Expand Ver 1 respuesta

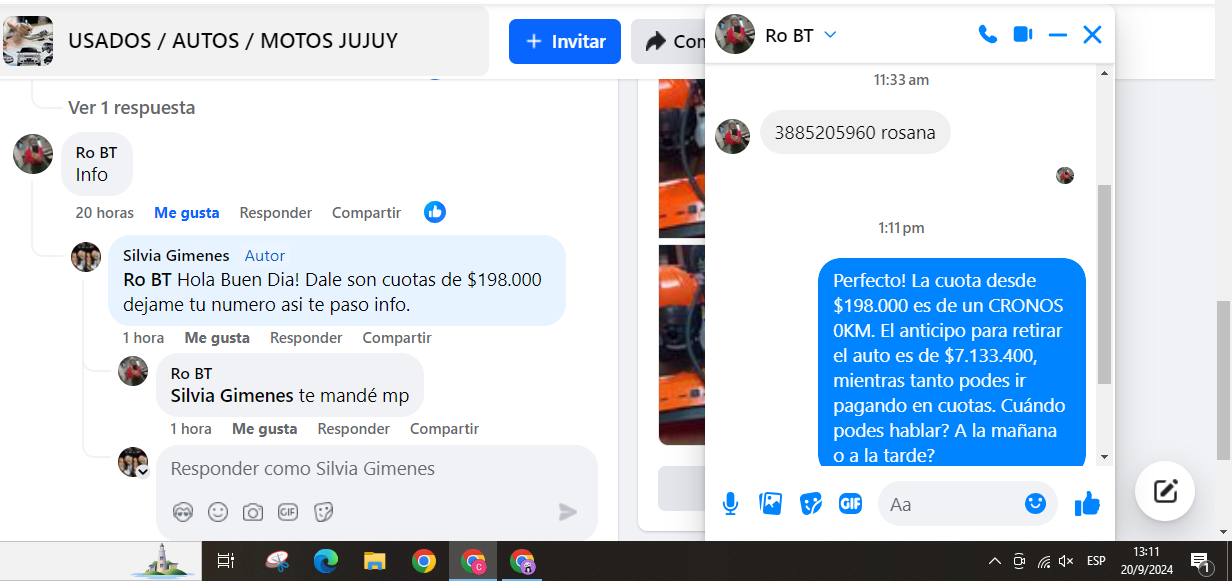click(x=131, y=107)
